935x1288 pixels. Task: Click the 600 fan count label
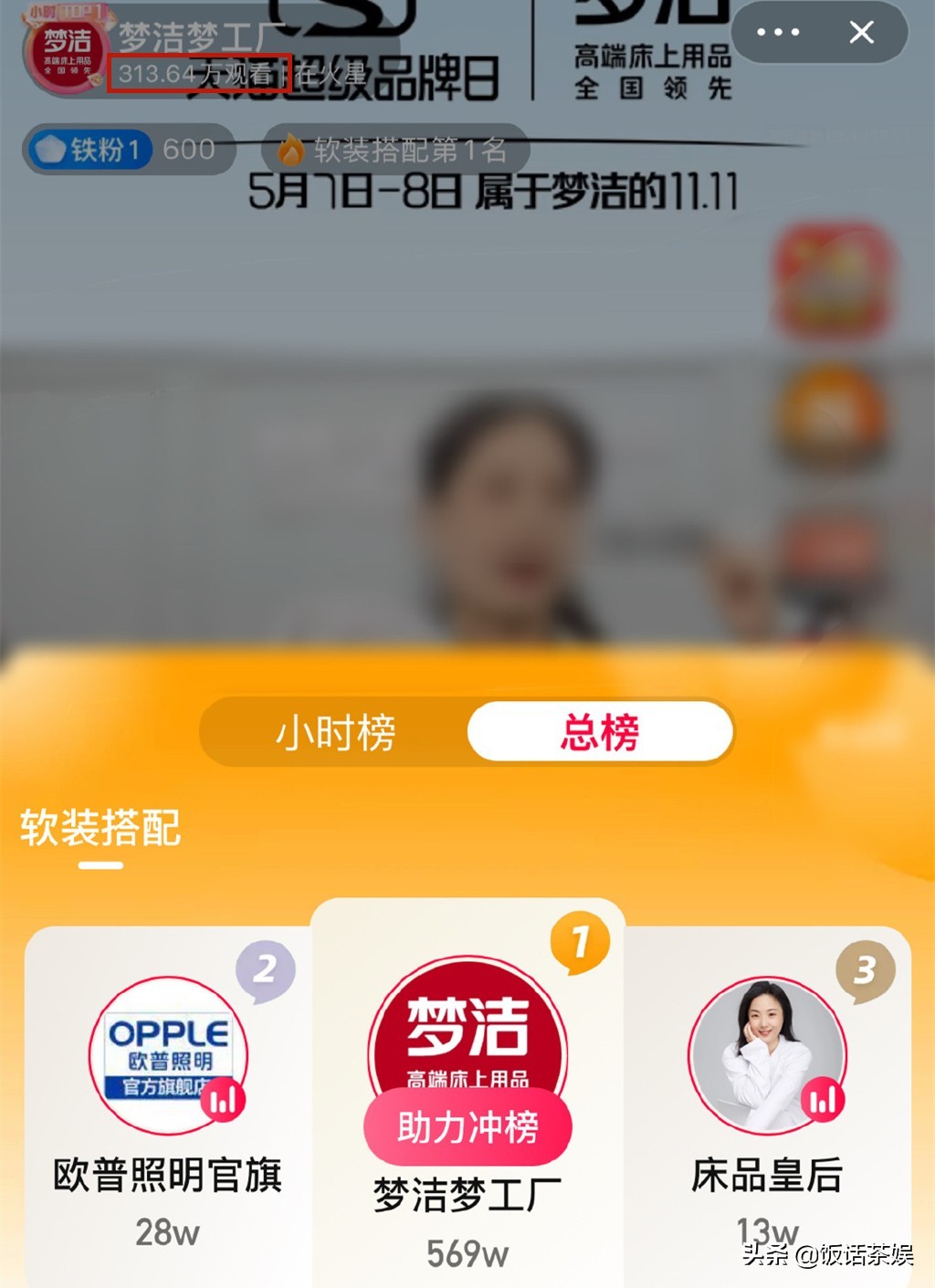point(187,148)
